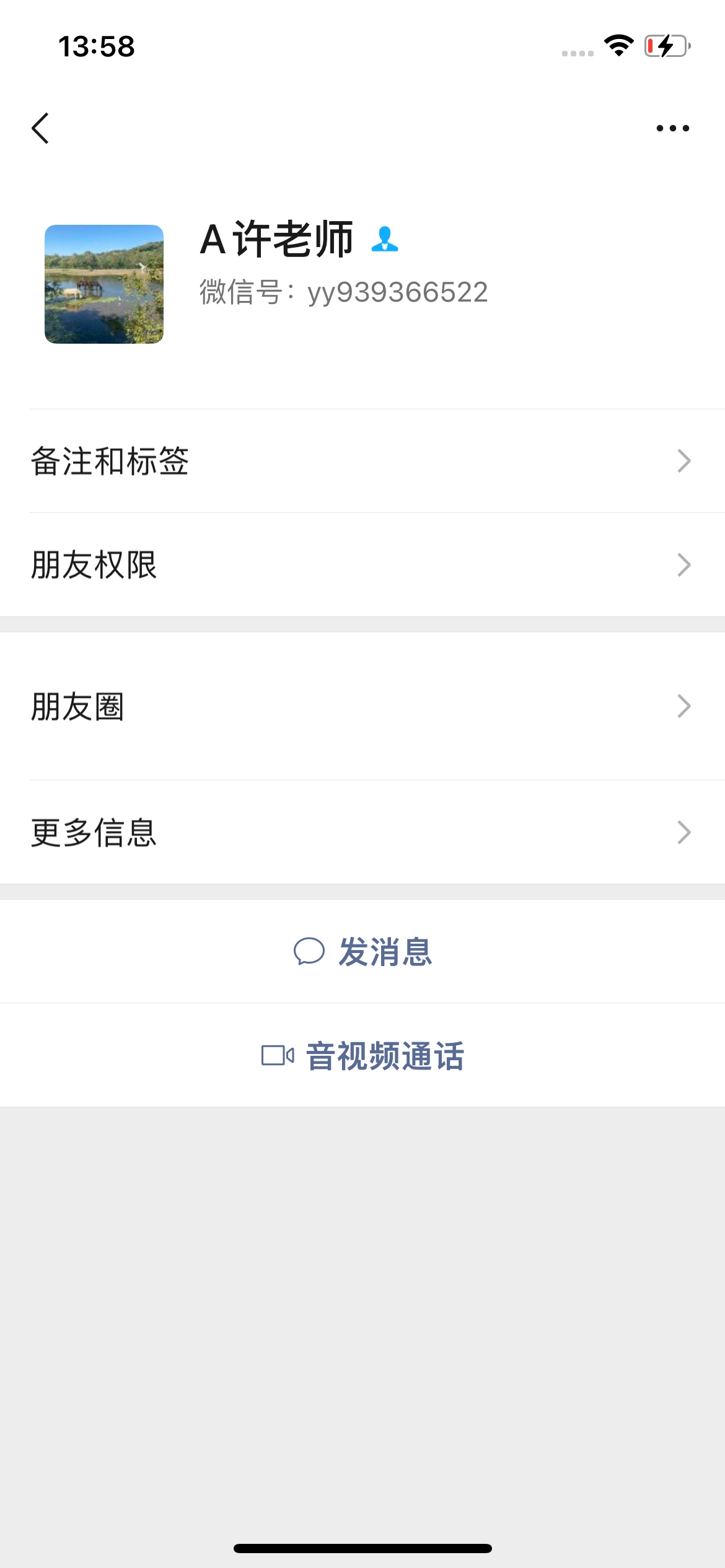725x1568 pixels.
Task: Open 更多信息 details
Action: pyautogui.click(x=362, y=832)
